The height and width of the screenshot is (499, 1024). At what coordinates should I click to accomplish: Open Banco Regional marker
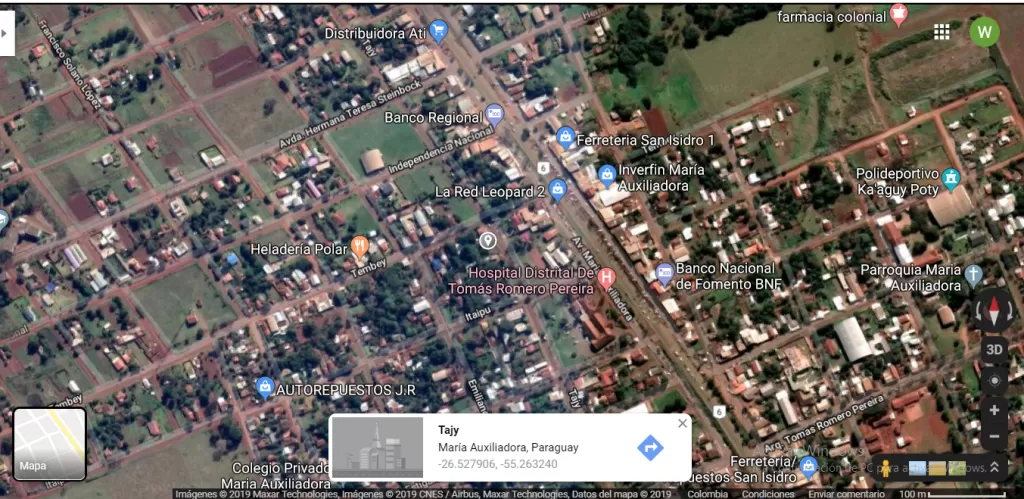(x=494, y=116)
